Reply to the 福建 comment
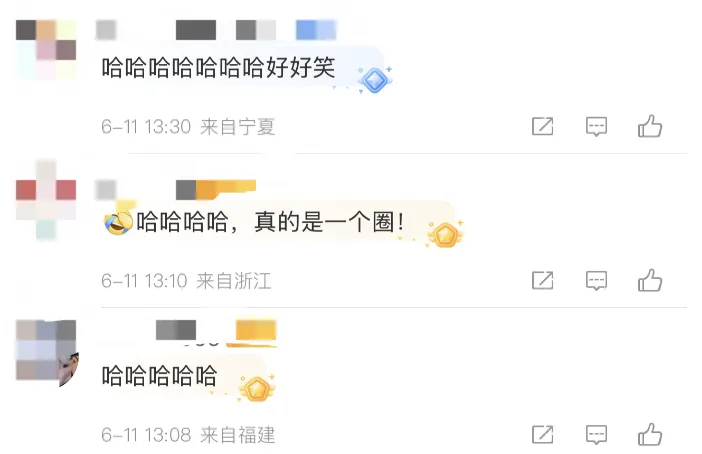Viewport: 702px width, 454px height. point(596,434)
